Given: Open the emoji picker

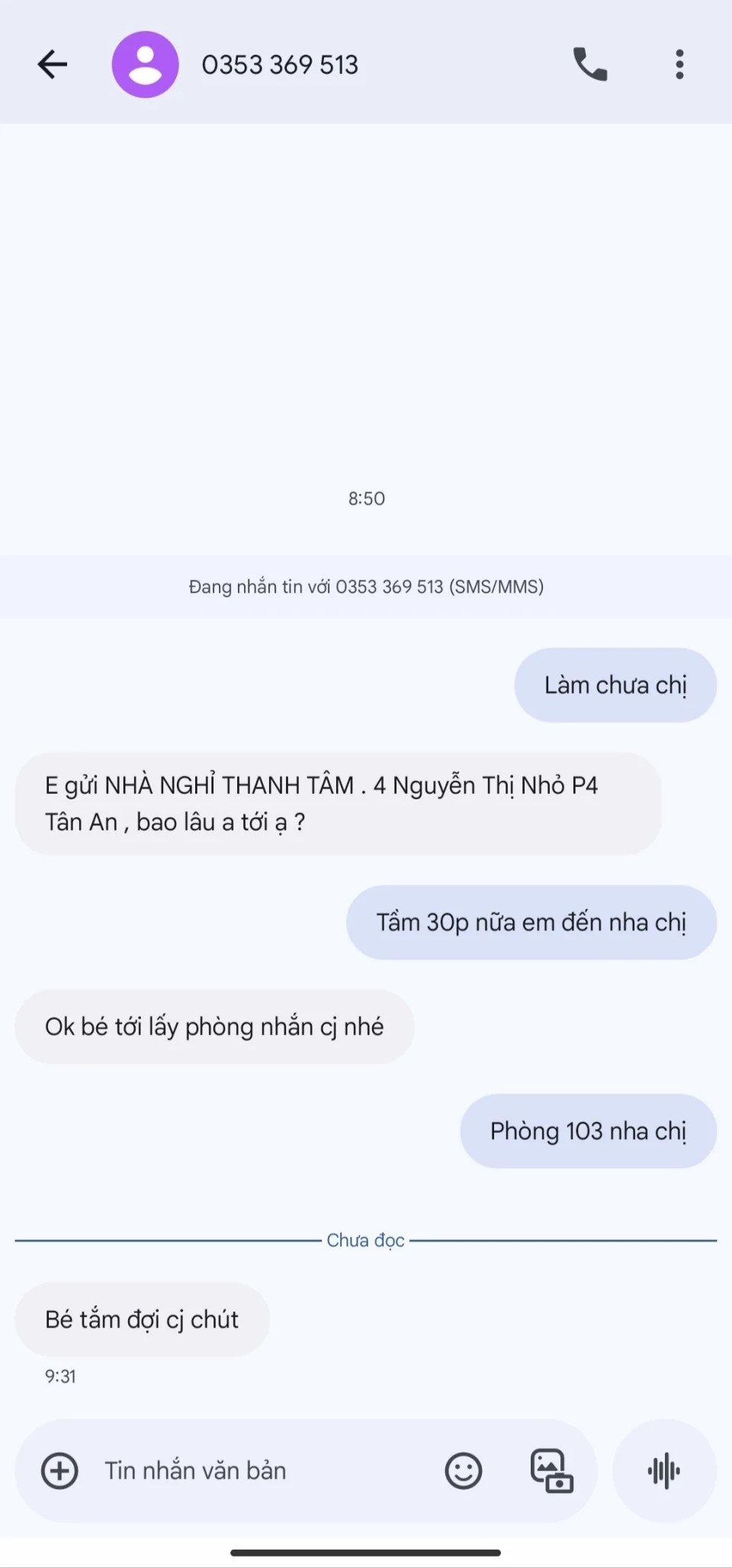Looking at the screenshot, I should point(463,1470).
